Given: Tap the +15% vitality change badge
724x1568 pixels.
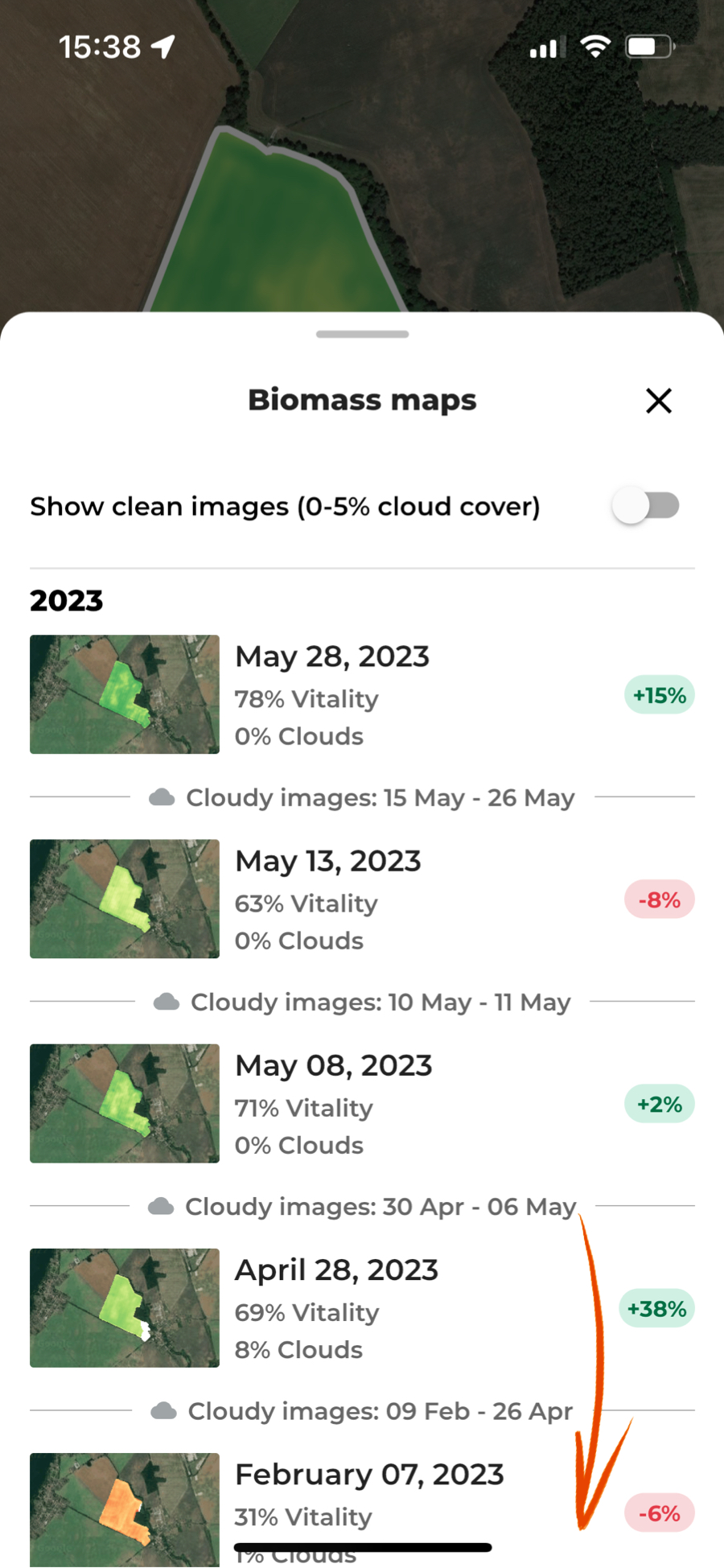Looking at the screenshot, I should [x=659, y=694].
